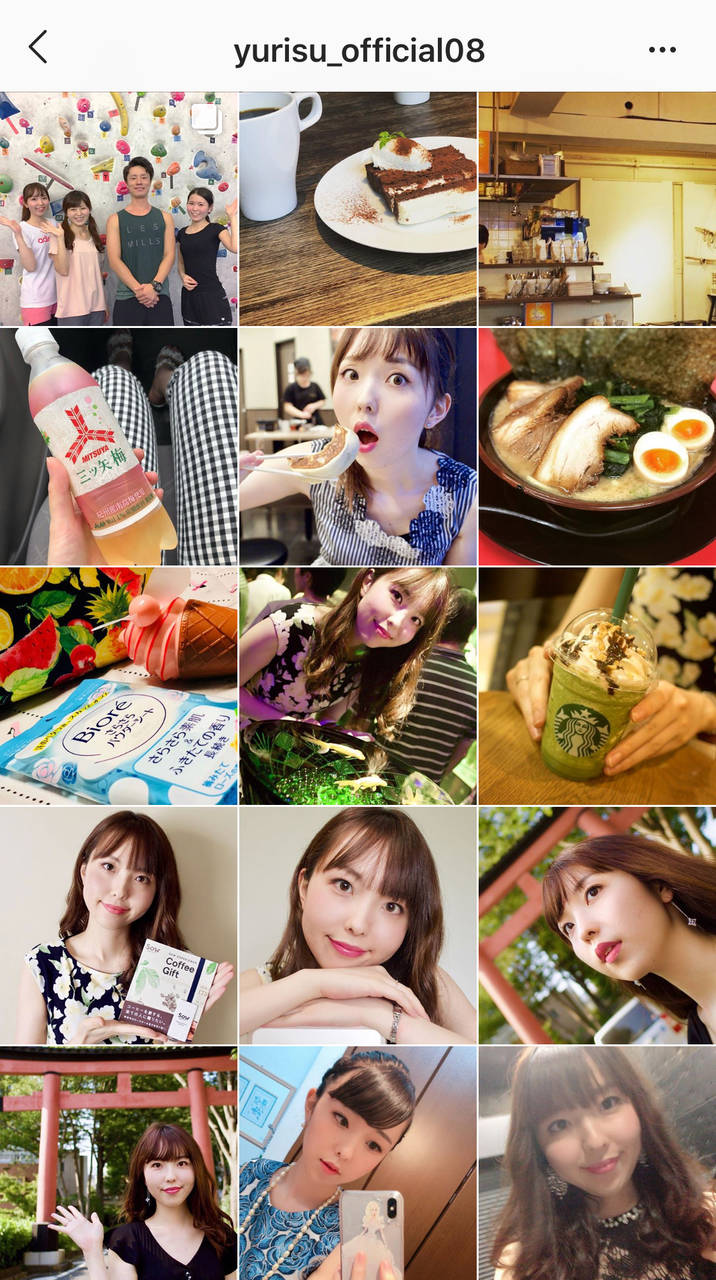Open the Mitsuya drink bottle post
Screen dimensions: 716x1280
click(x=119, y=447)
